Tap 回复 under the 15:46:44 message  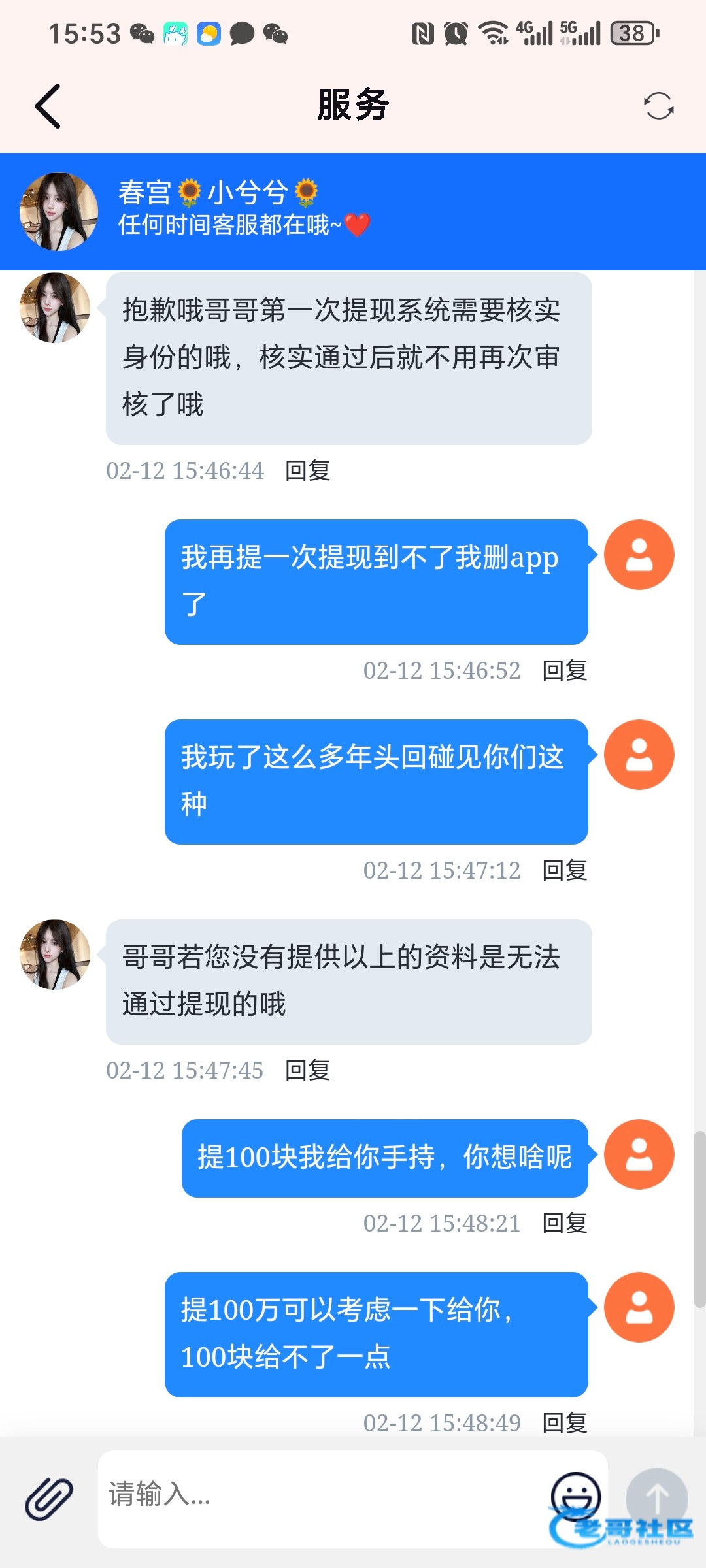click(x=308, y=470)
